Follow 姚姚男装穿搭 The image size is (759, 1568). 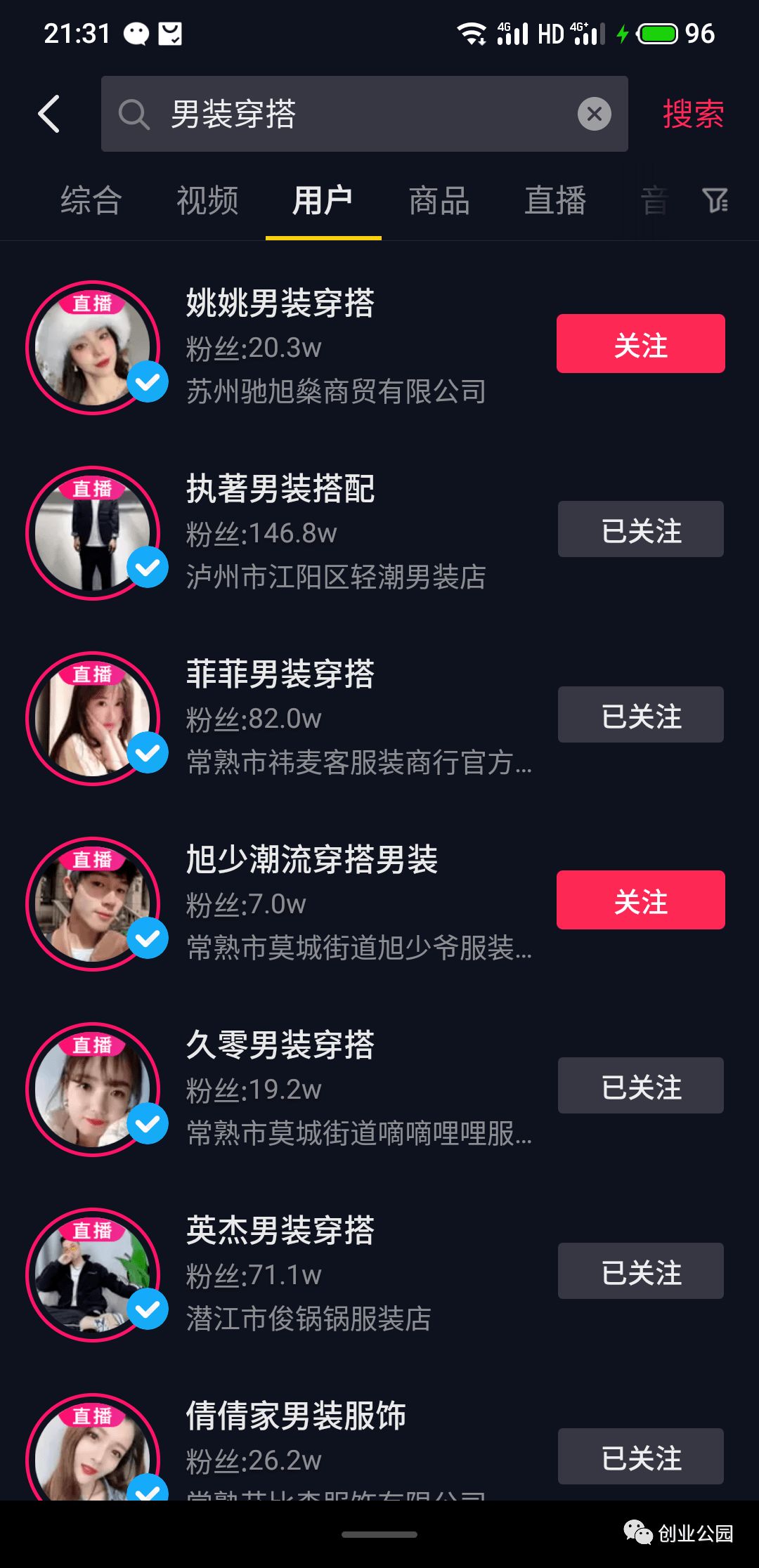click(640, 344)
